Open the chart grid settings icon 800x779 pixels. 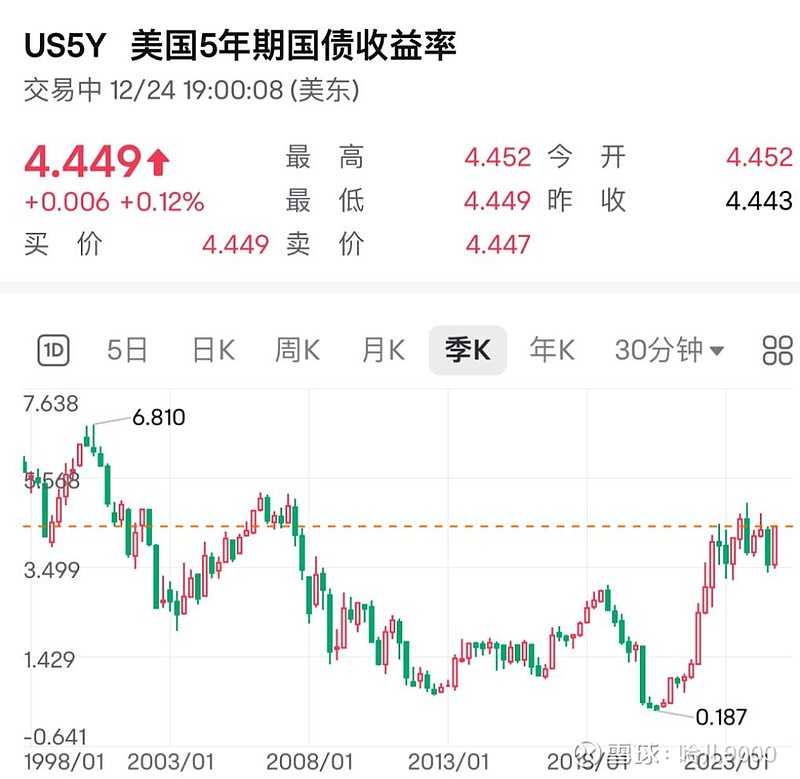(777, 350)
